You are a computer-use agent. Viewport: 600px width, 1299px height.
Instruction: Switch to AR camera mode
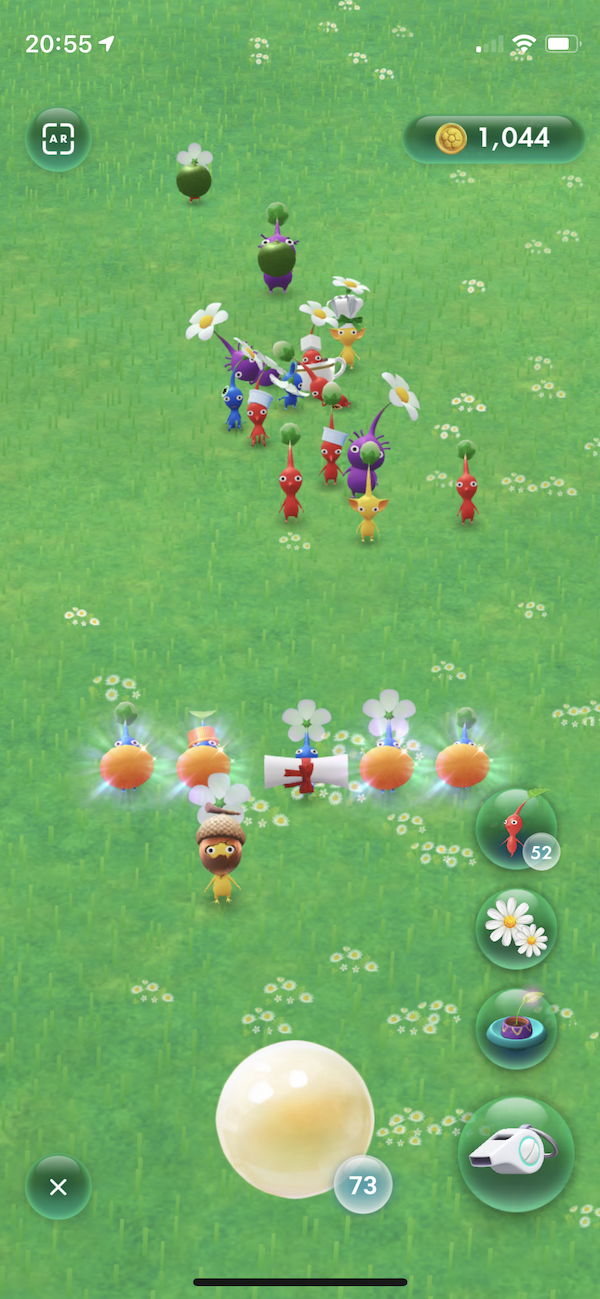pos(58,139)
